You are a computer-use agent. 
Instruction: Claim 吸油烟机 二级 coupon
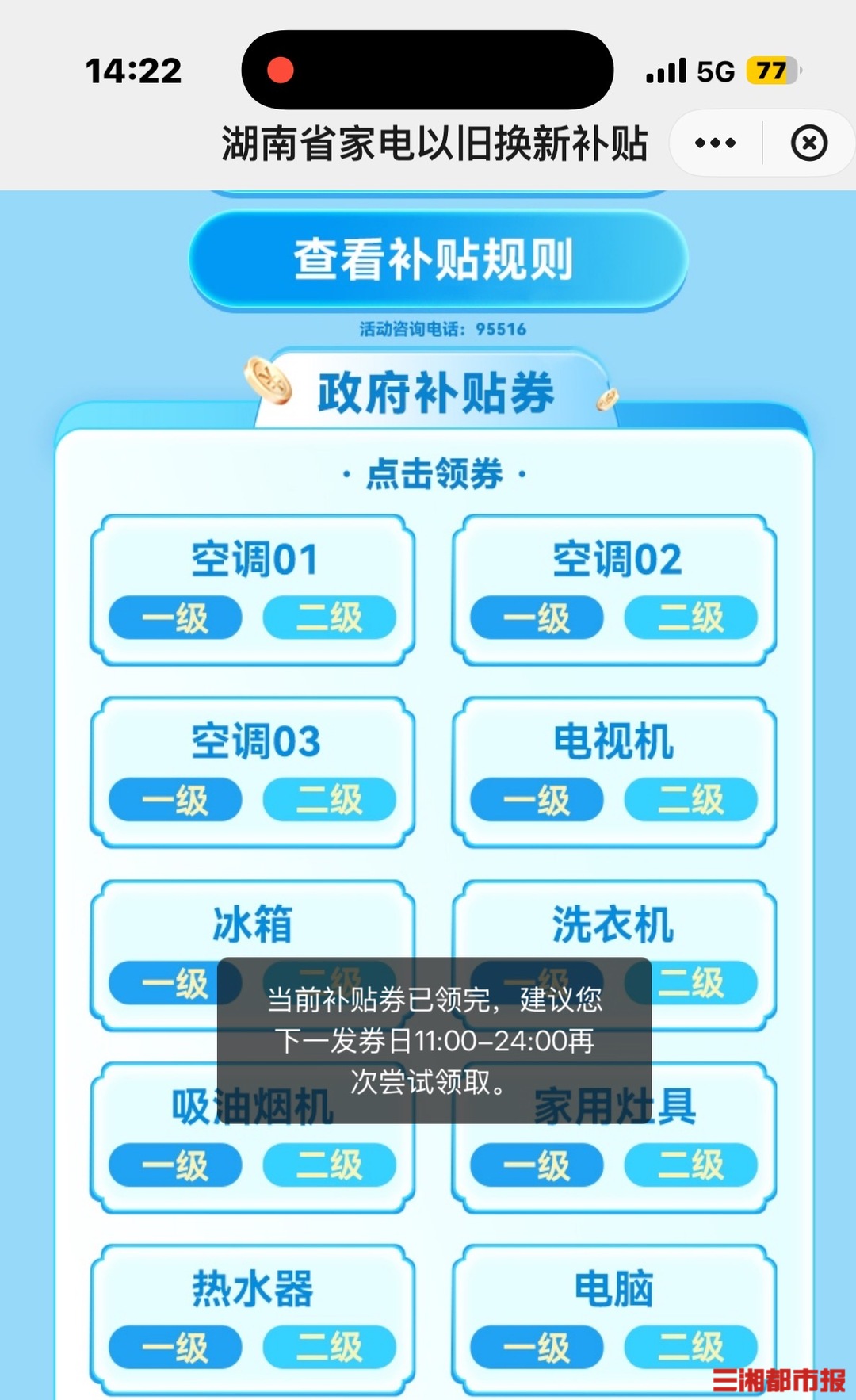pos(329,1165)
